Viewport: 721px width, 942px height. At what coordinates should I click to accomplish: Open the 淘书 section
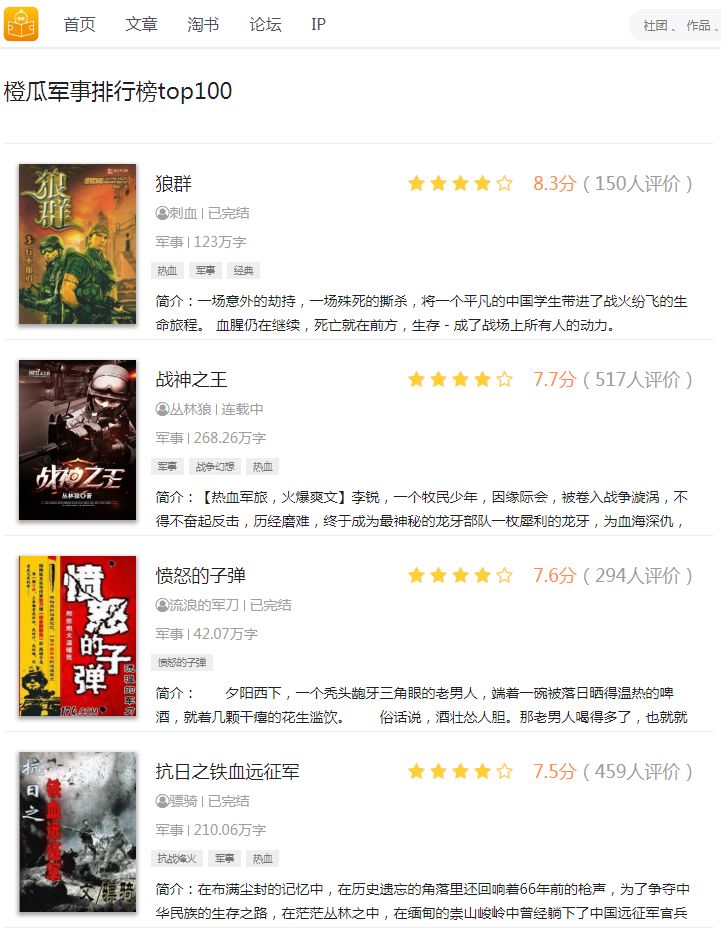click(x=203, y=24)
